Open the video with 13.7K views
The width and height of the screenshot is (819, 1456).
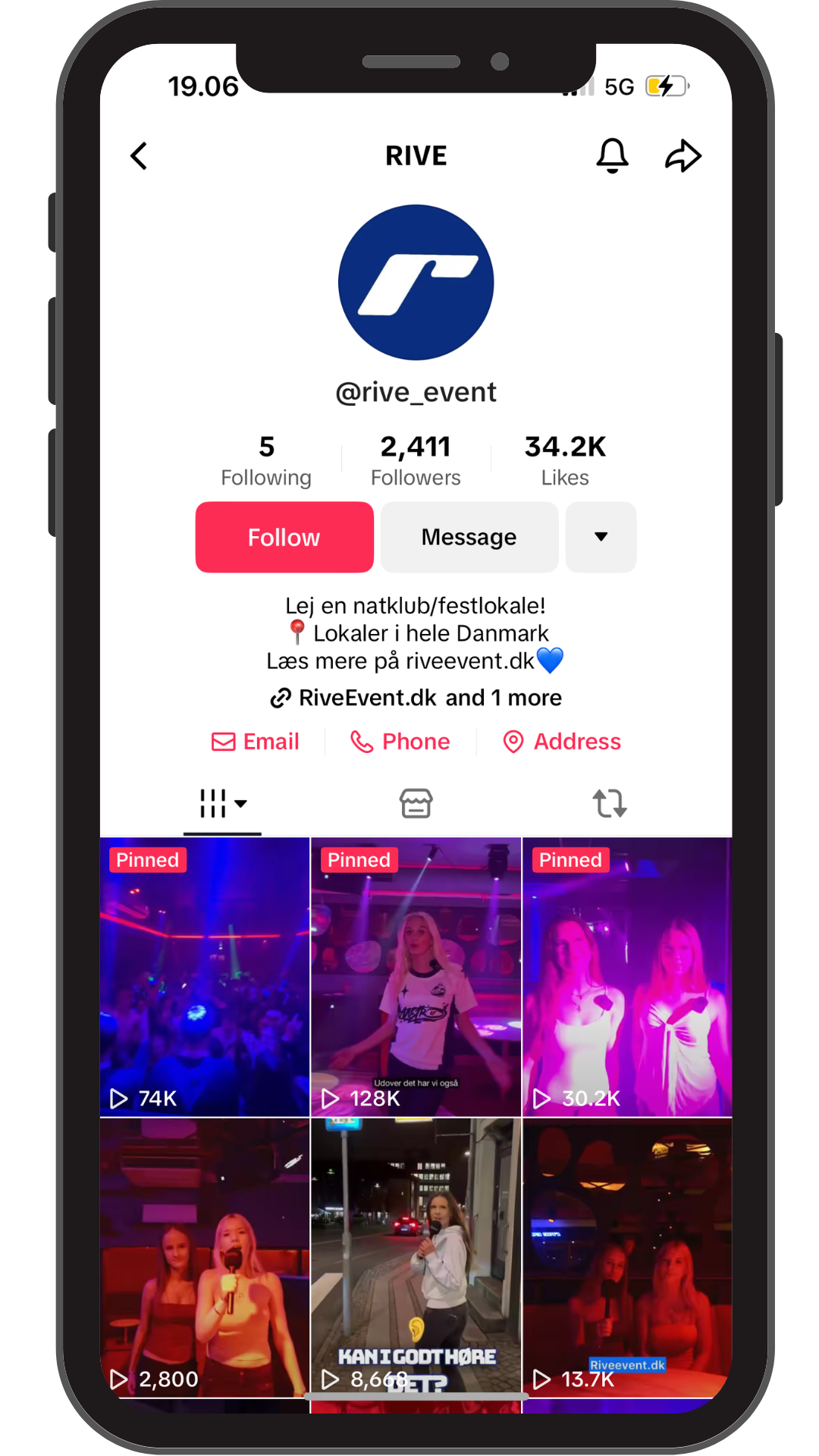point(627,1257)
